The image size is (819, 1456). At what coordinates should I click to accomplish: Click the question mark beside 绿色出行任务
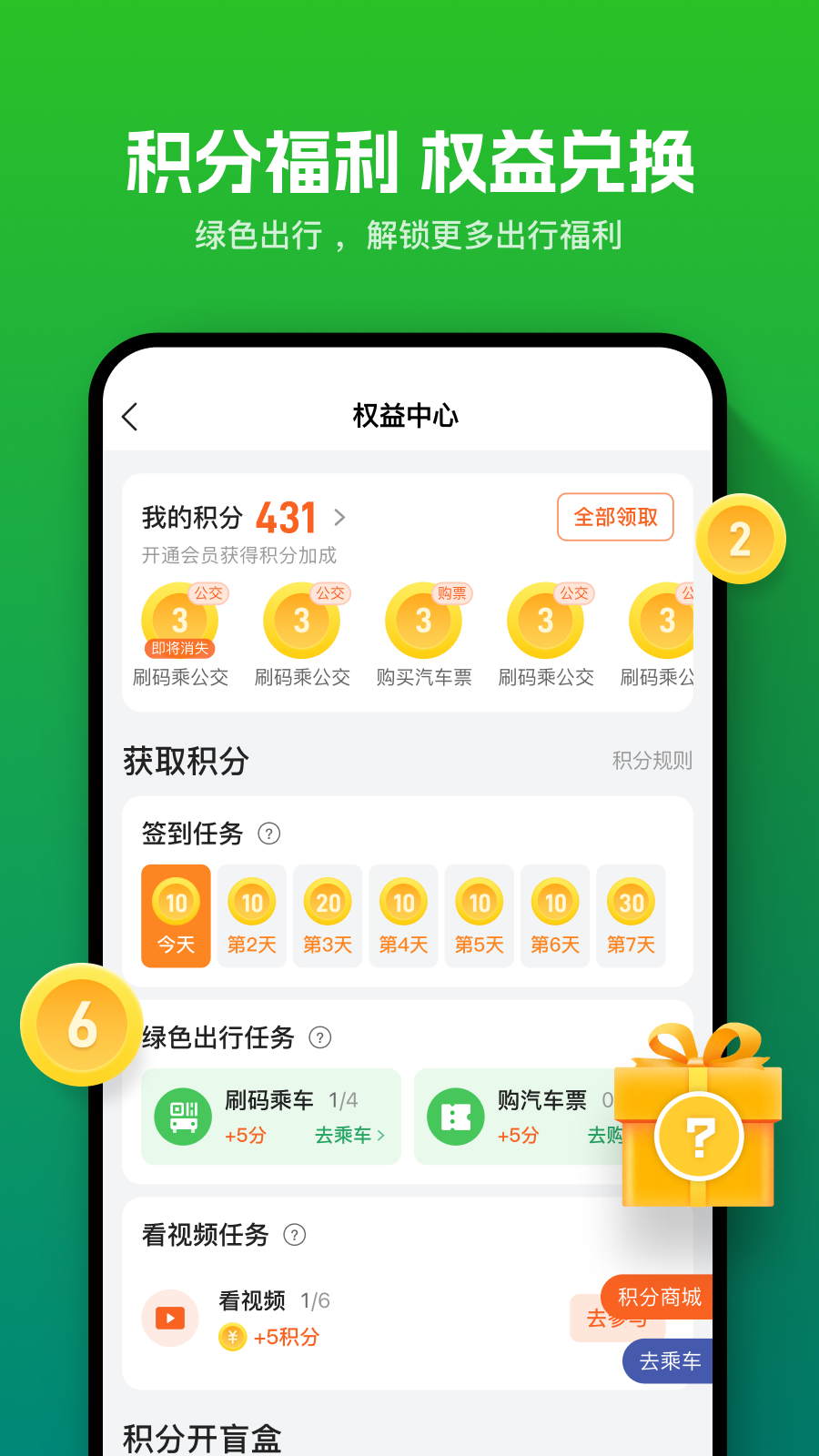[319, 1036]
